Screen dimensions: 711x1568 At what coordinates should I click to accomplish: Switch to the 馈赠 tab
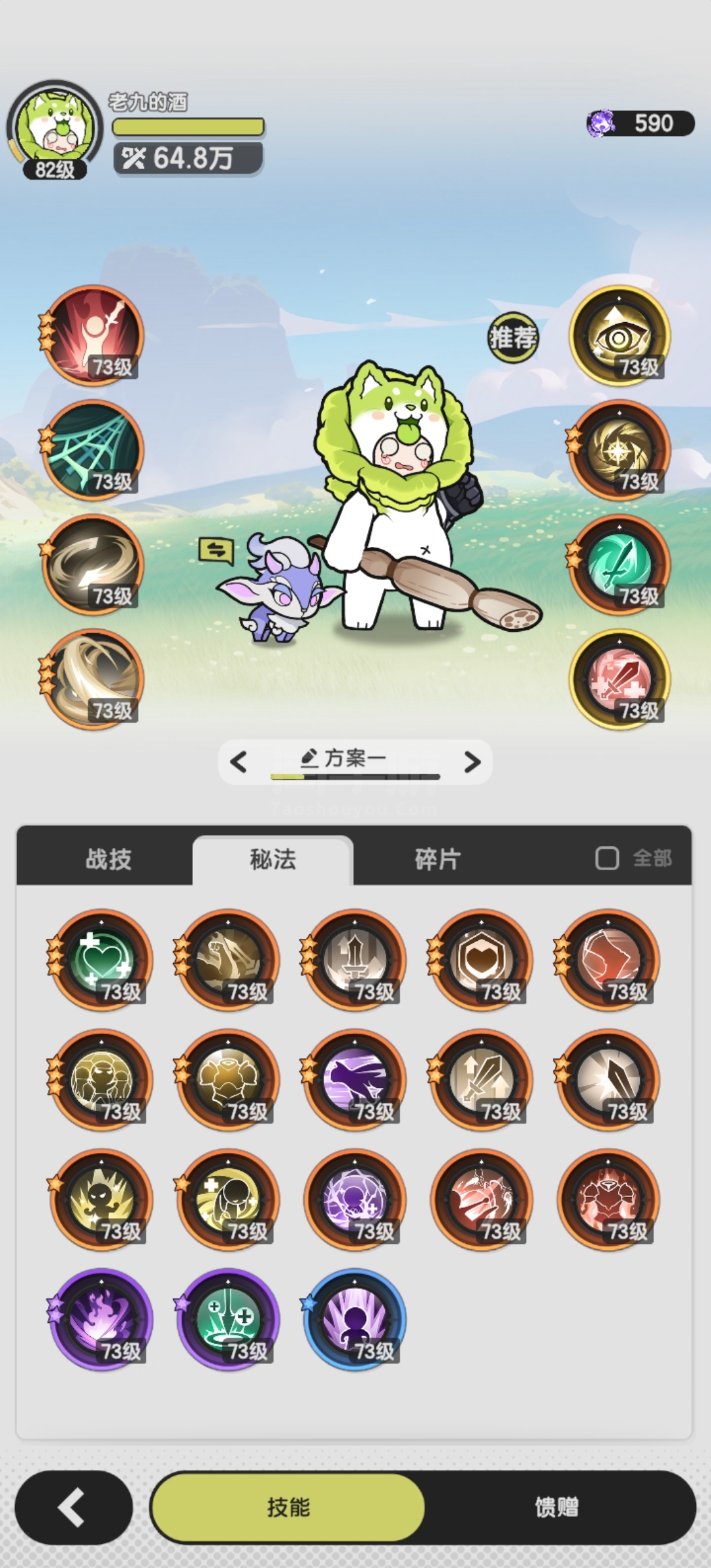557,1508
